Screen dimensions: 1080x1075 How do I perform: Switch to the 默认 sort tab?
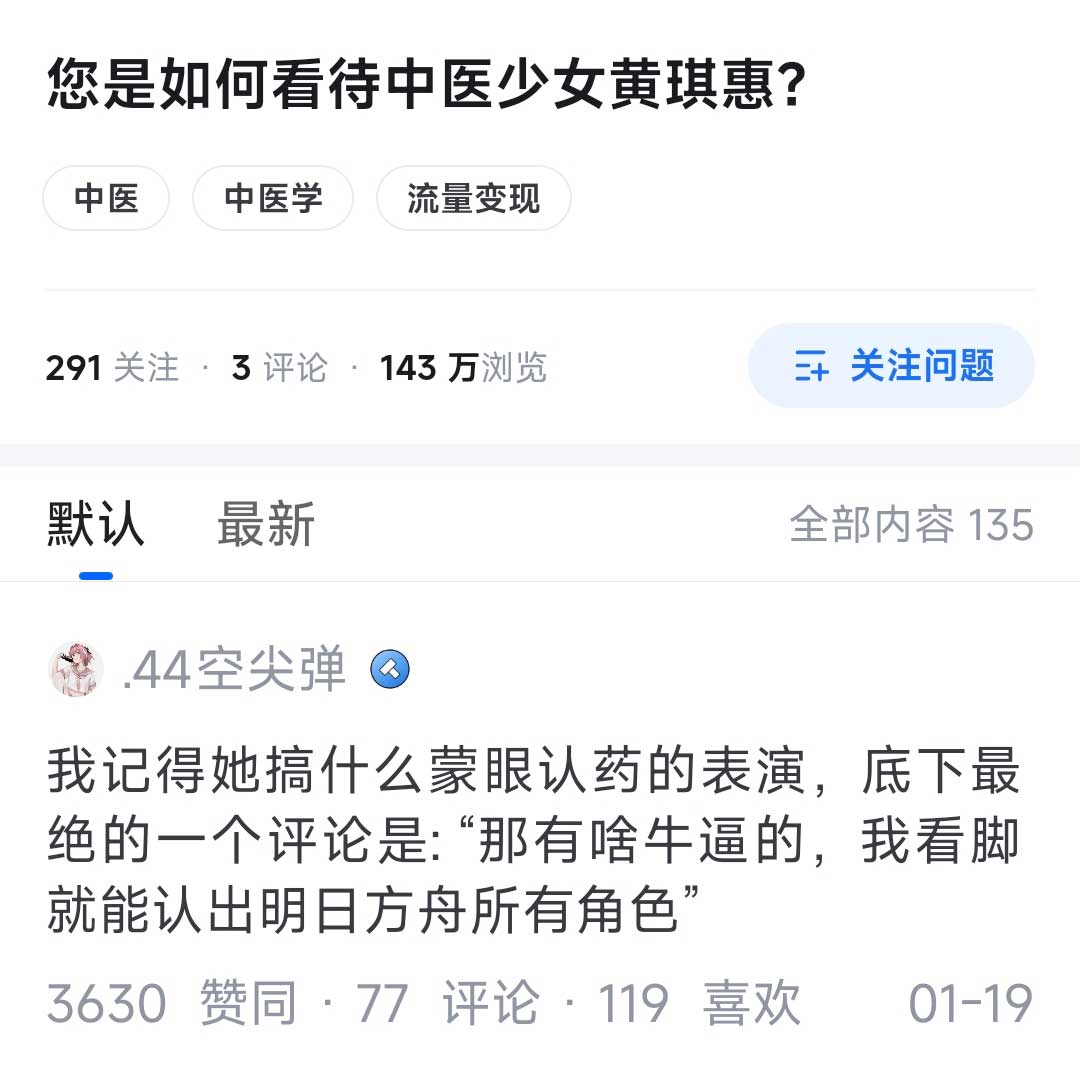(x=96, y=525)
